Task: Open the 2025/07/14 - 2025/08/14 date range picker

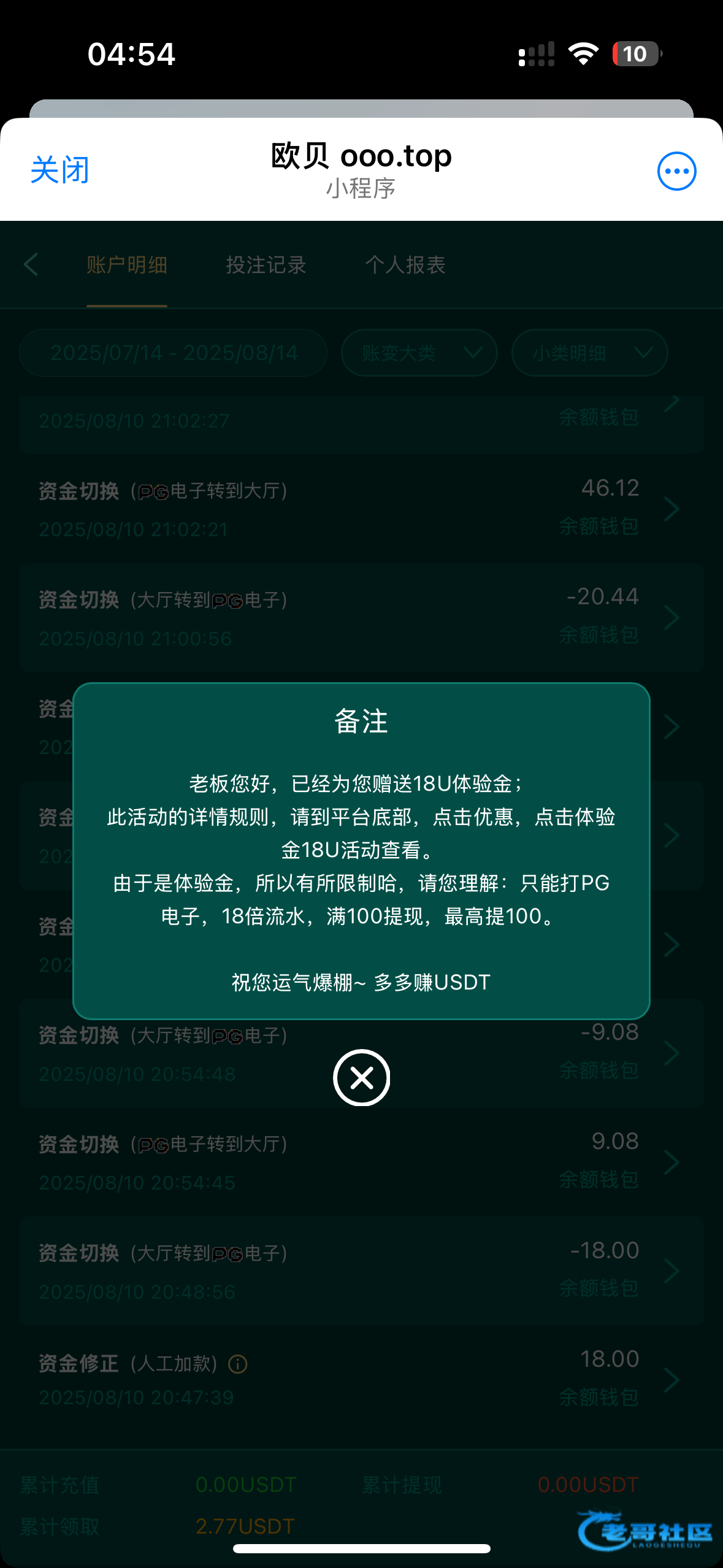Action: click(x=174, y=353)
